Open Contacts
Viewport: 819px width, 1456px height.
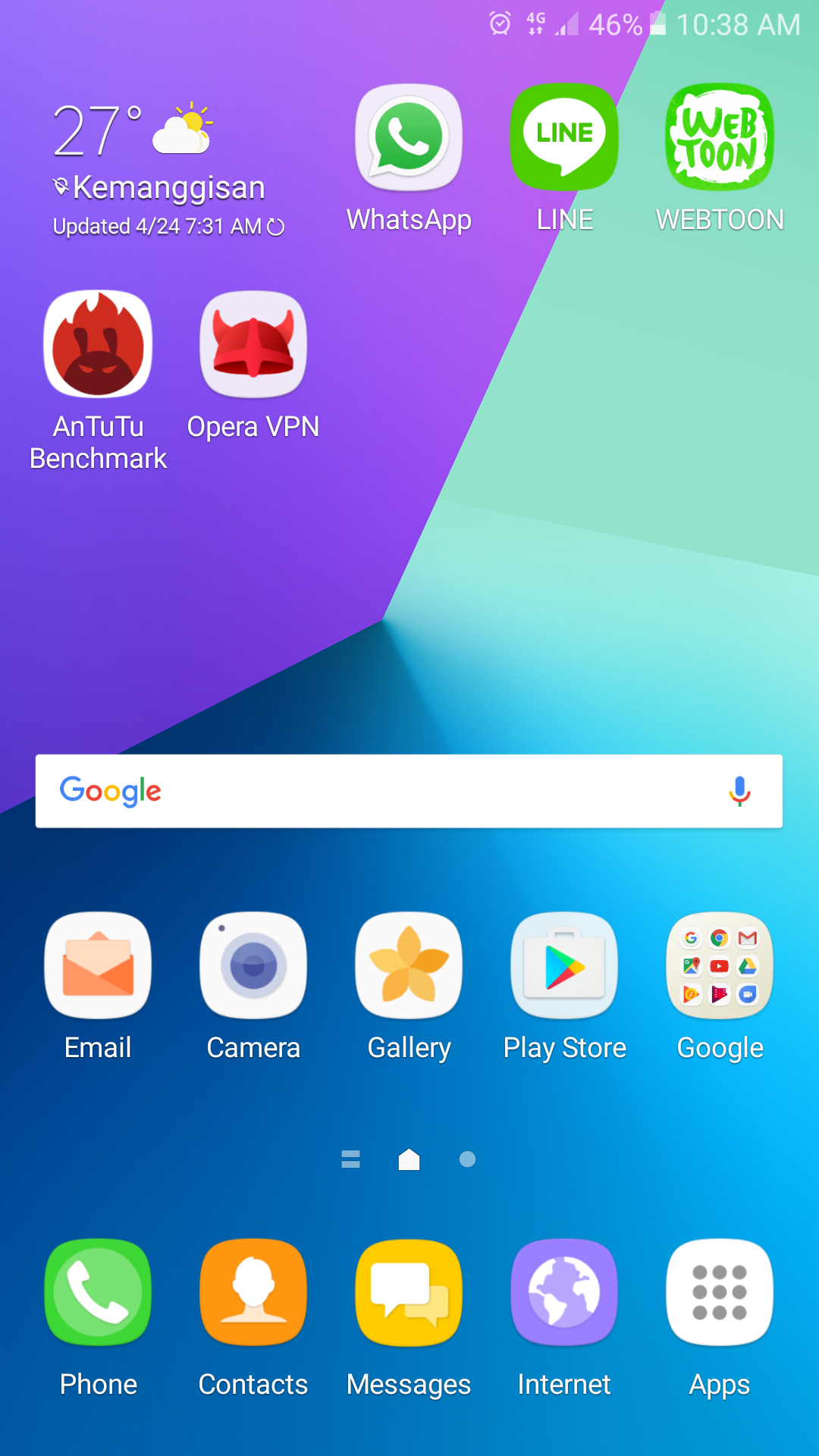(x=253, y=1292)
